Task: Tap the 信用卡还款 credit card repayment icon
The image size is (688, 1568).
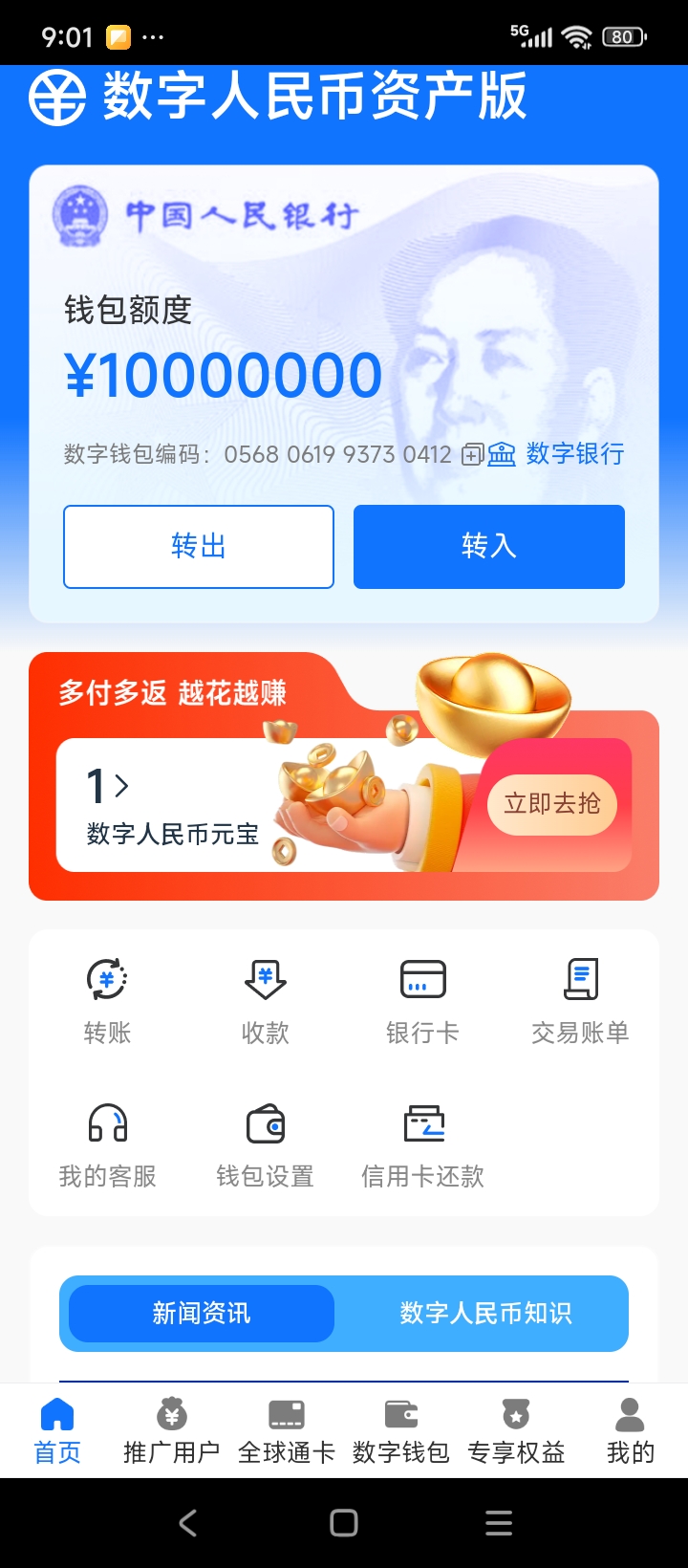Action: (422, 1123)
